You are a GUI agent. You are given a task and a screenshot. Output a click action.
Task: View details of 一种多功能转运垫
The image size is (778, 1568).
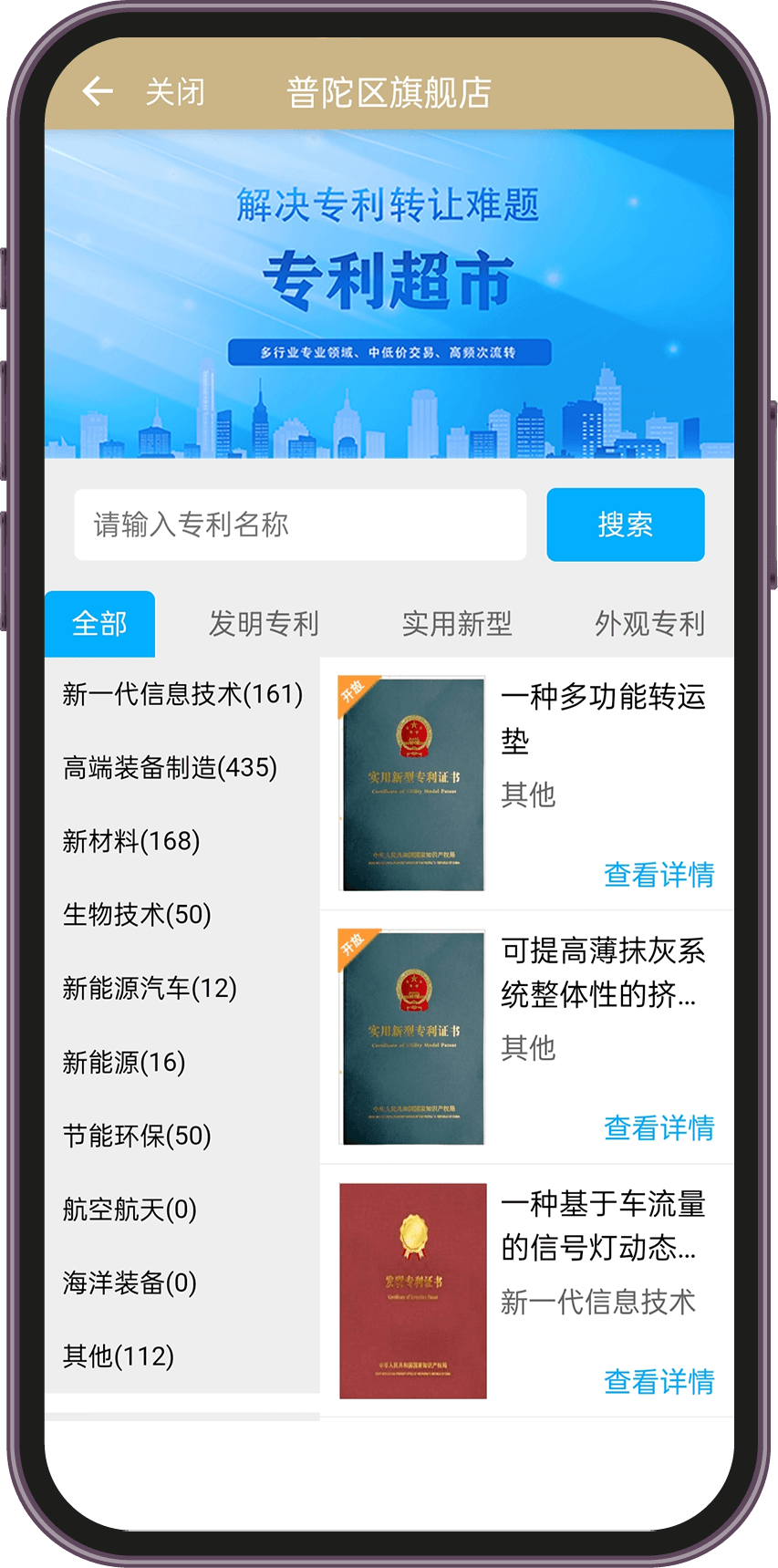659,875
